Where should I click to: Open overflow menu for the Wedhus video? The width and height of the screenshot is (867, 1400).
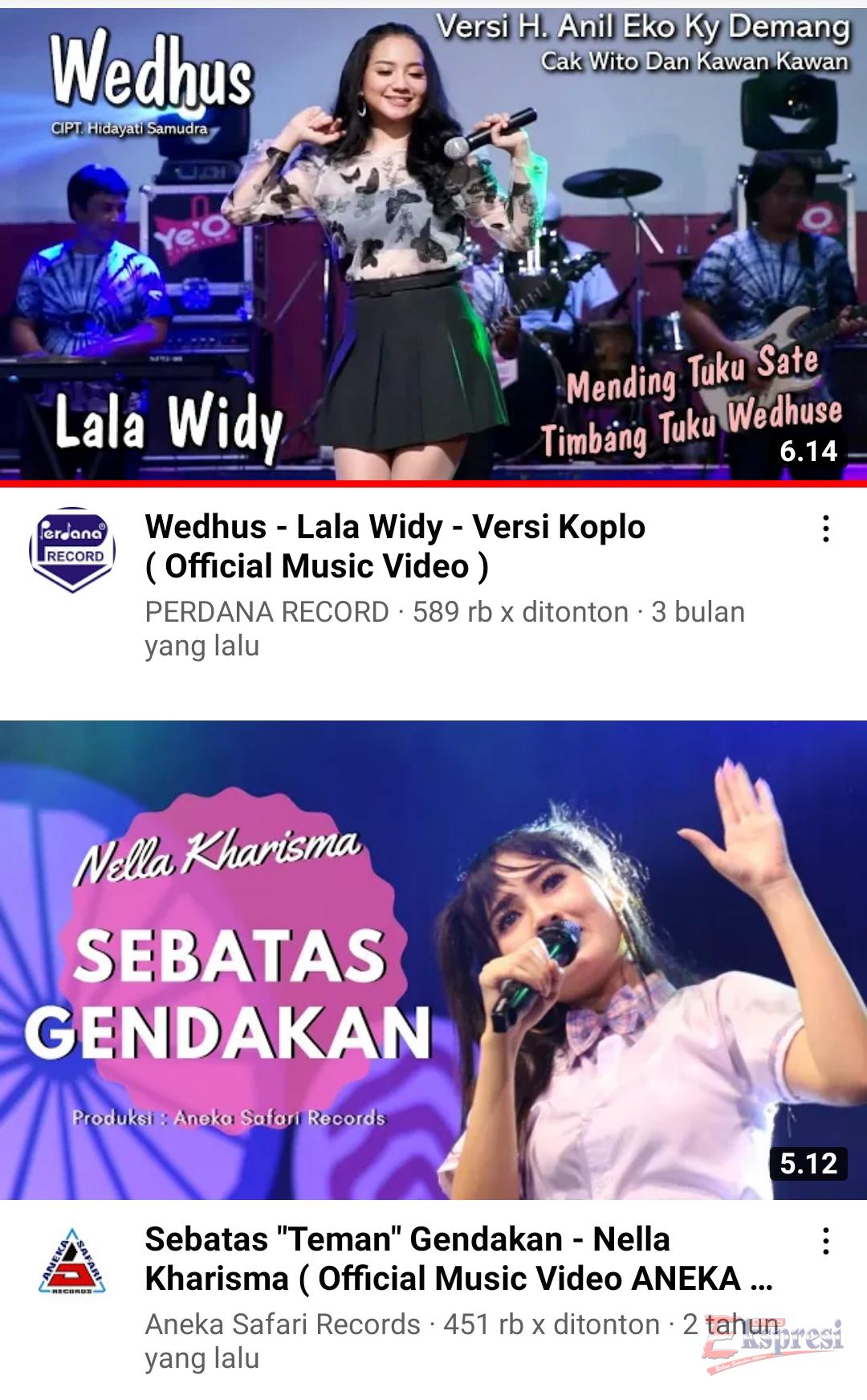pos(825,529)
